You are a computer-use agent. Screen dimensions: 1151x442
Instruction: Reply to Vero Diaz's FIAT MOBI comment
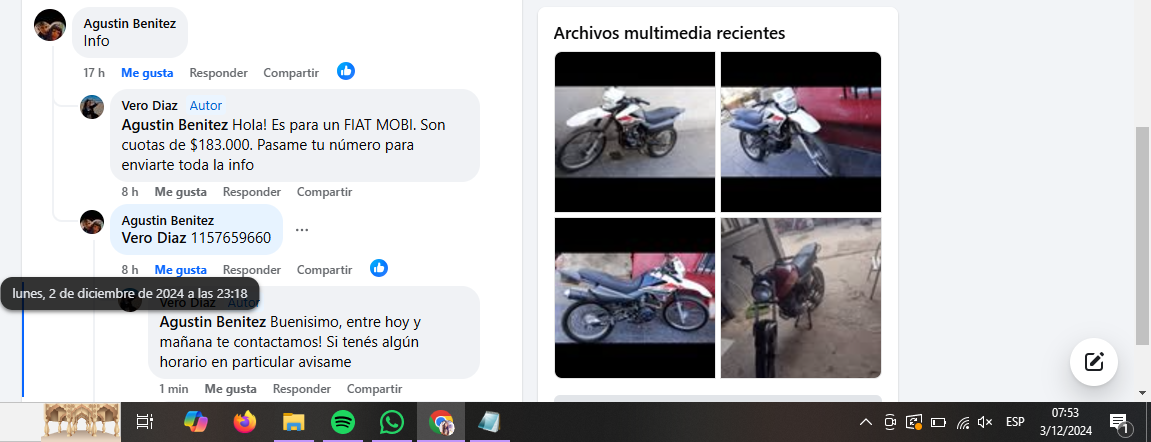(x=252, y=192)
